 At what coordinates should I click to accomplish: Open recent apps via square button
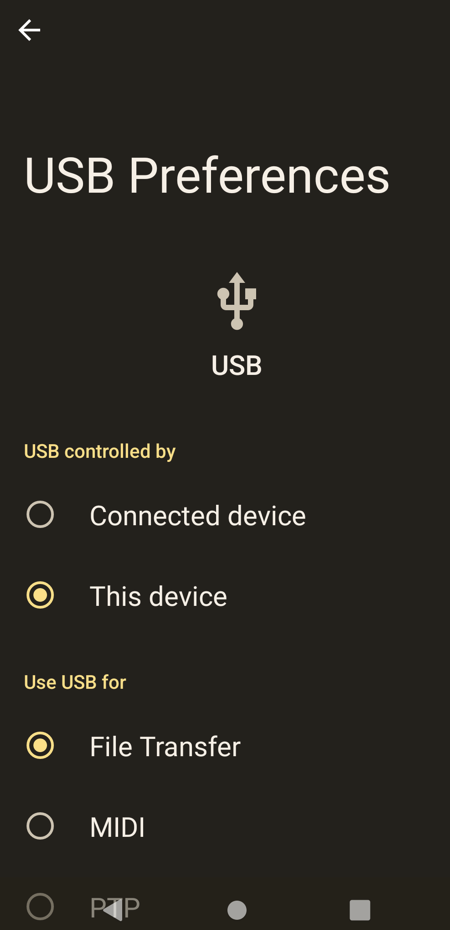[x=360, y=909]
